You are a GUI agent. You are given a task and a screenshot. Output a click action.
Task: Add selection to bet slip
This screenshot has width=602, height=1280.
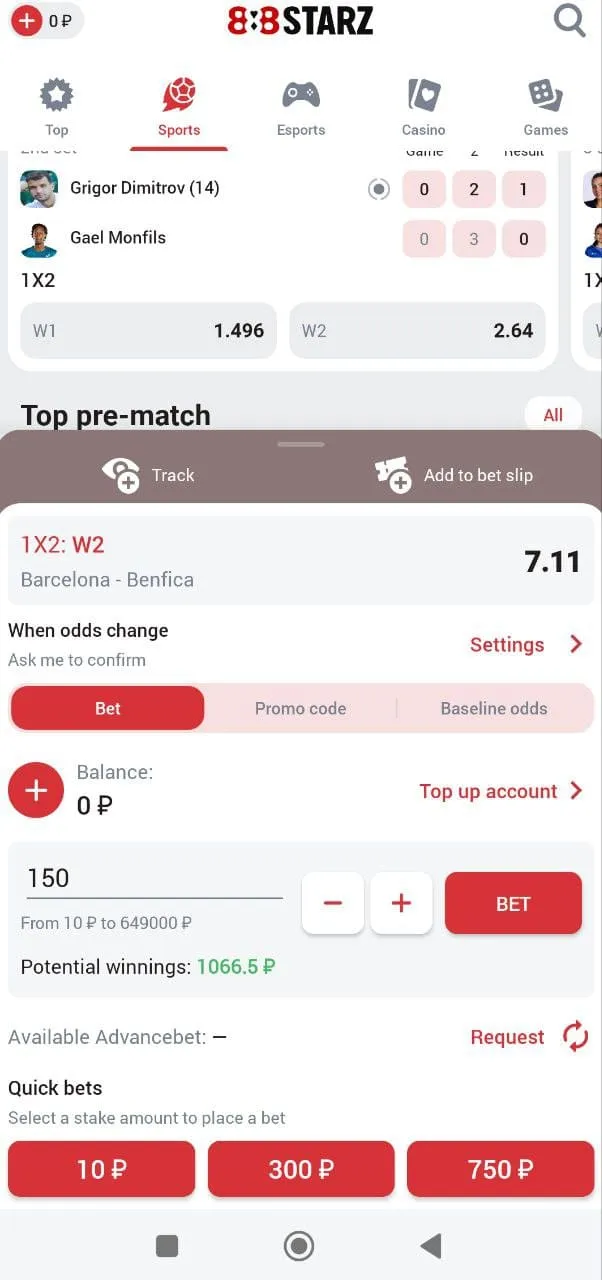tap(453, 475)
